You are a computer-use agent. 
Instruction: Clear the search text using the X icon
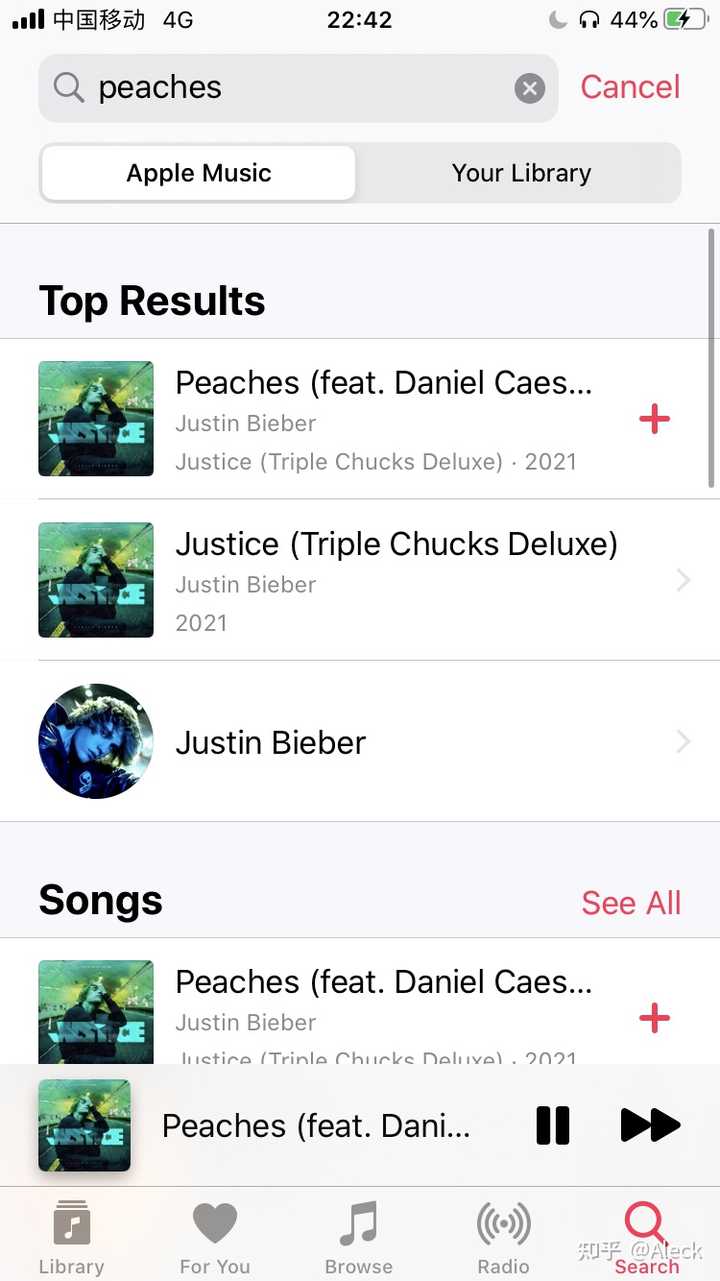[x=529, y=88]
